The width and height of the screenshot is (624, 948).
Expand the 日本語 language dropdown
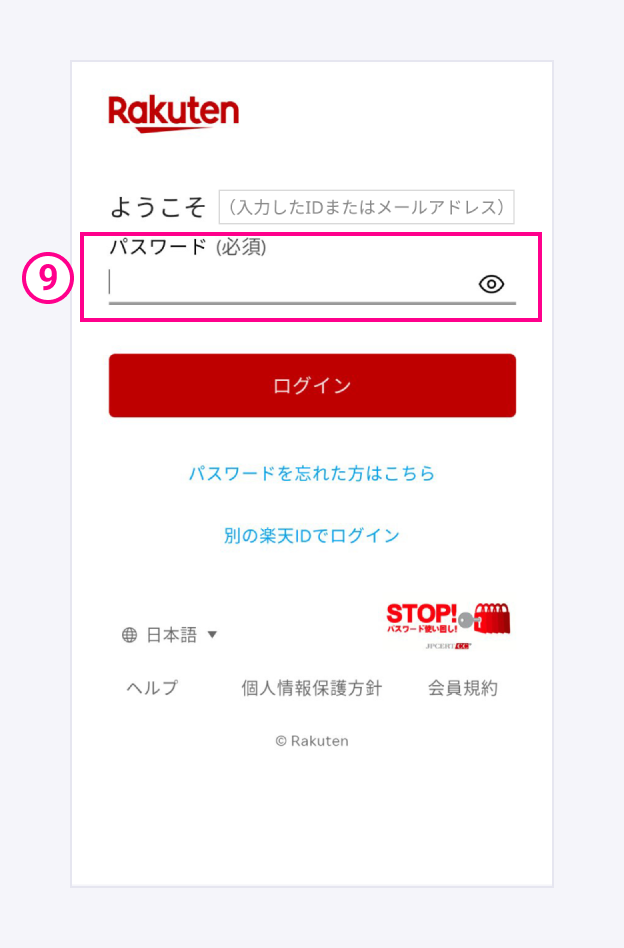(170, 635)
